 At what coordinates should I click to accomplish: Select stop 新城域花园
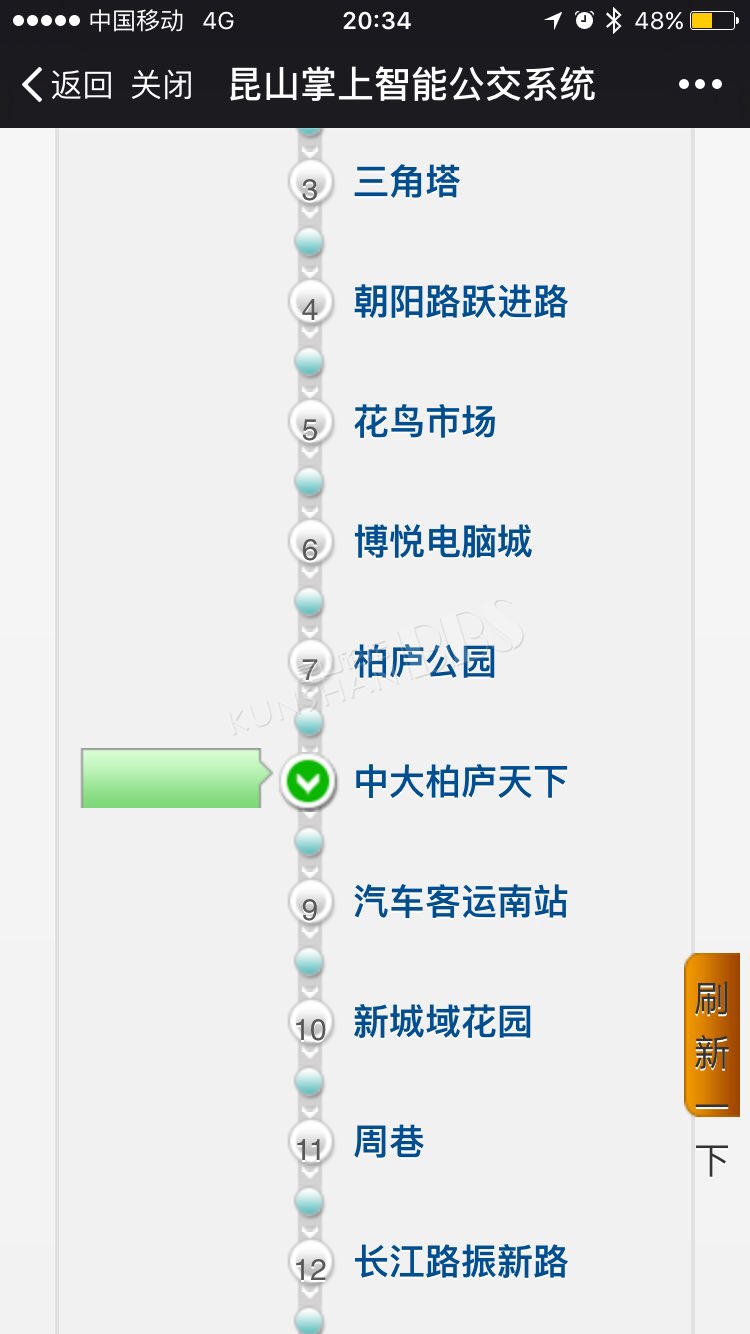coord(443,1022)
